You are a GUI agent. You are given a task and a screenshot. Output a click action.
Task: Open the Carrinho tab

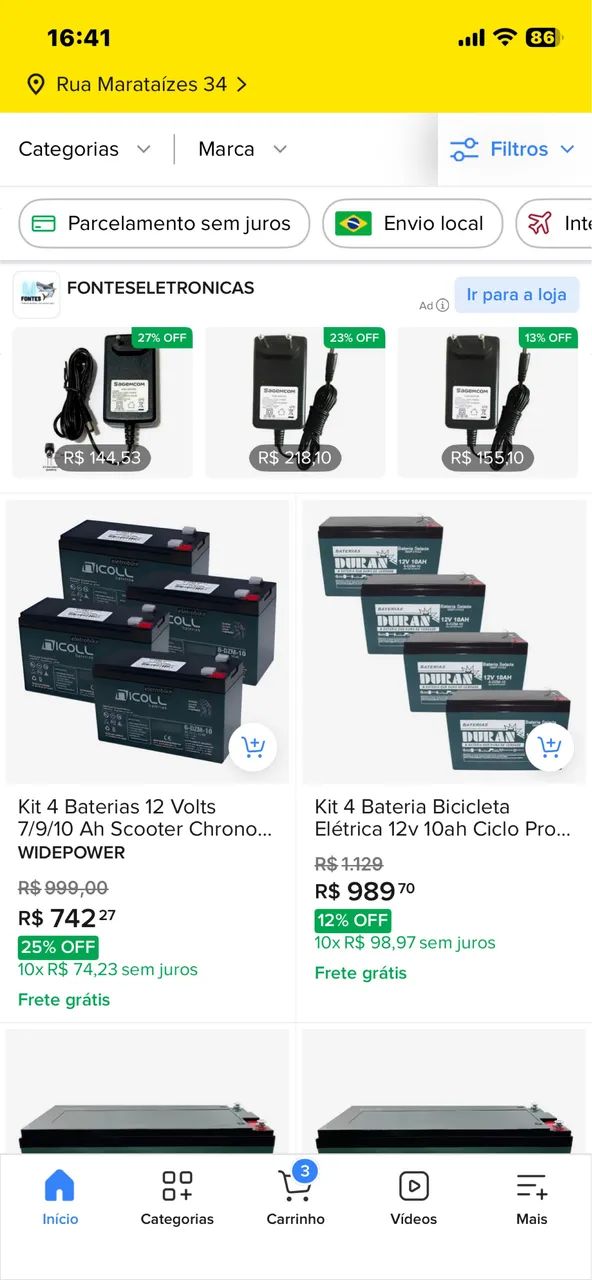[295, 1197]
